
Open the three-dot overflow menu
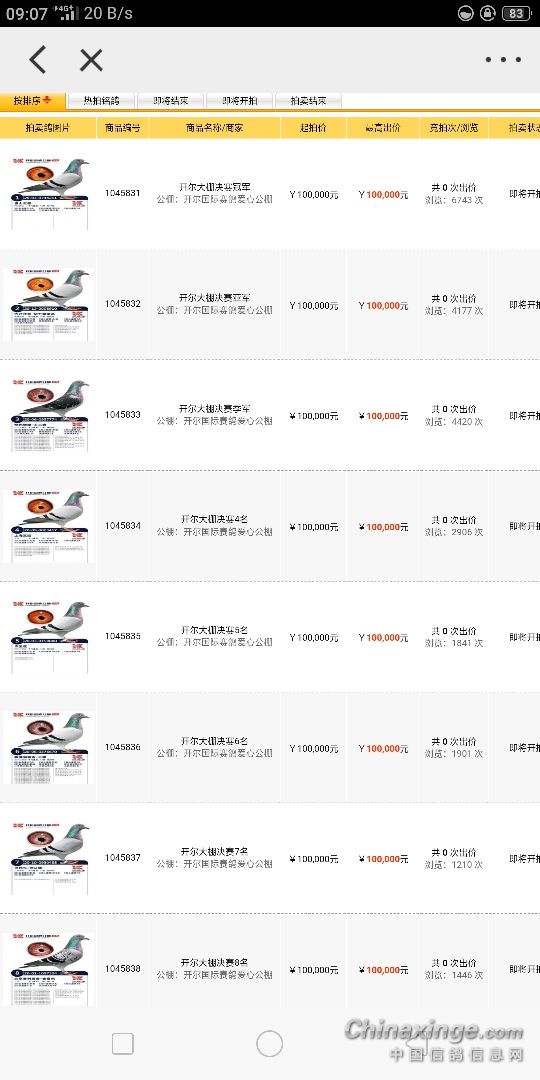point(503,60)
